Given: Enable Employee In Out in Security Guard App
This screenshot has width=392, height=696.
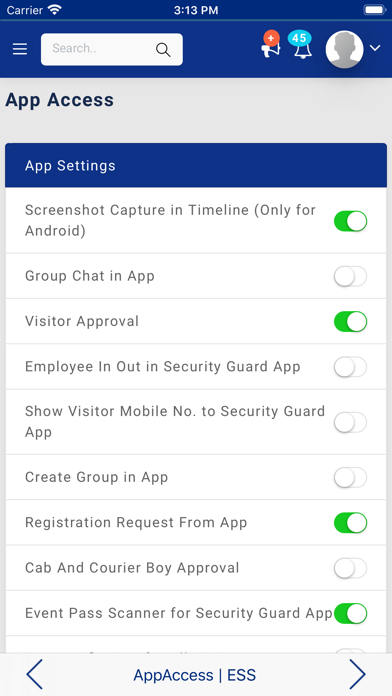Looking at the screenshot, I should [x=350, y=367].
